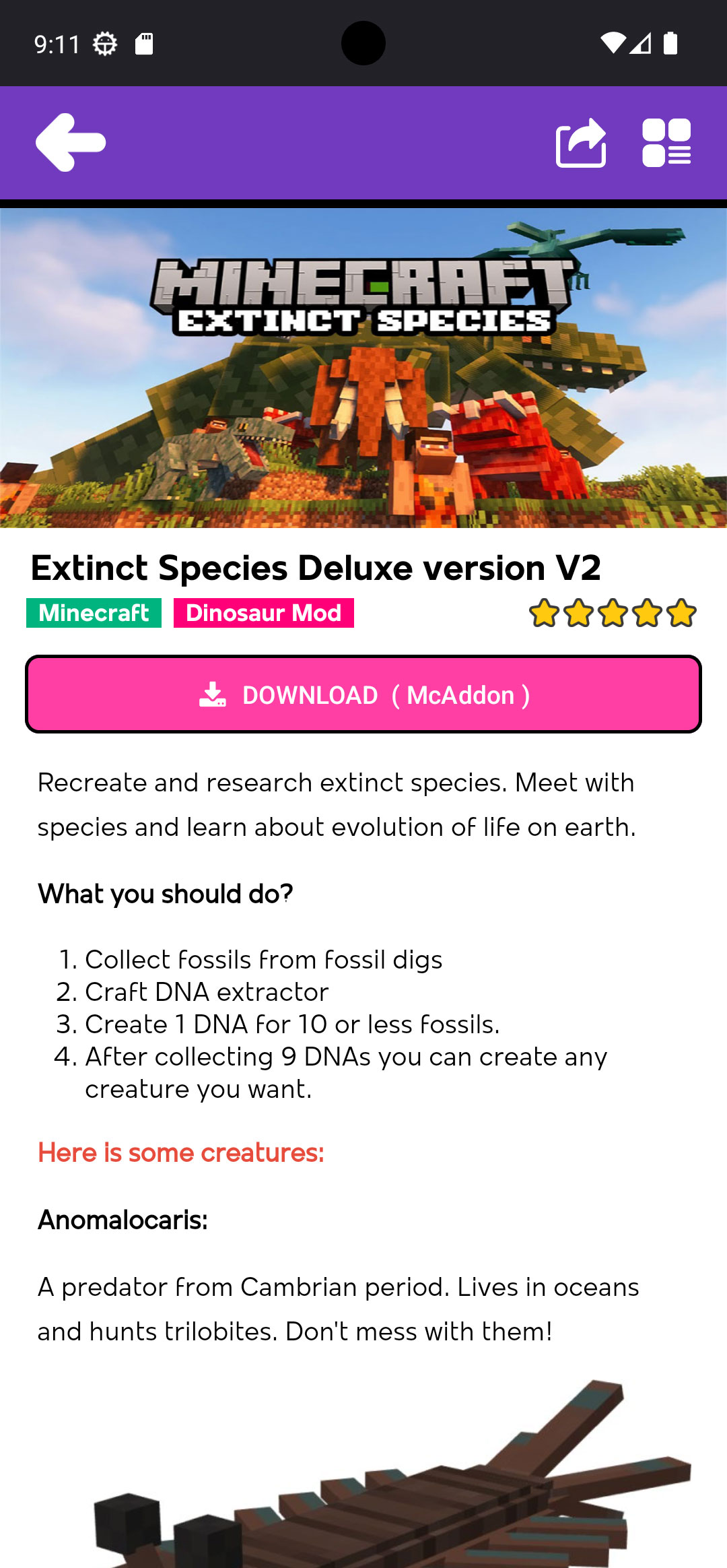Screen dimensions: 727x1568
Task: Rate the mod with the stars
Action: (x=612, y=613)
